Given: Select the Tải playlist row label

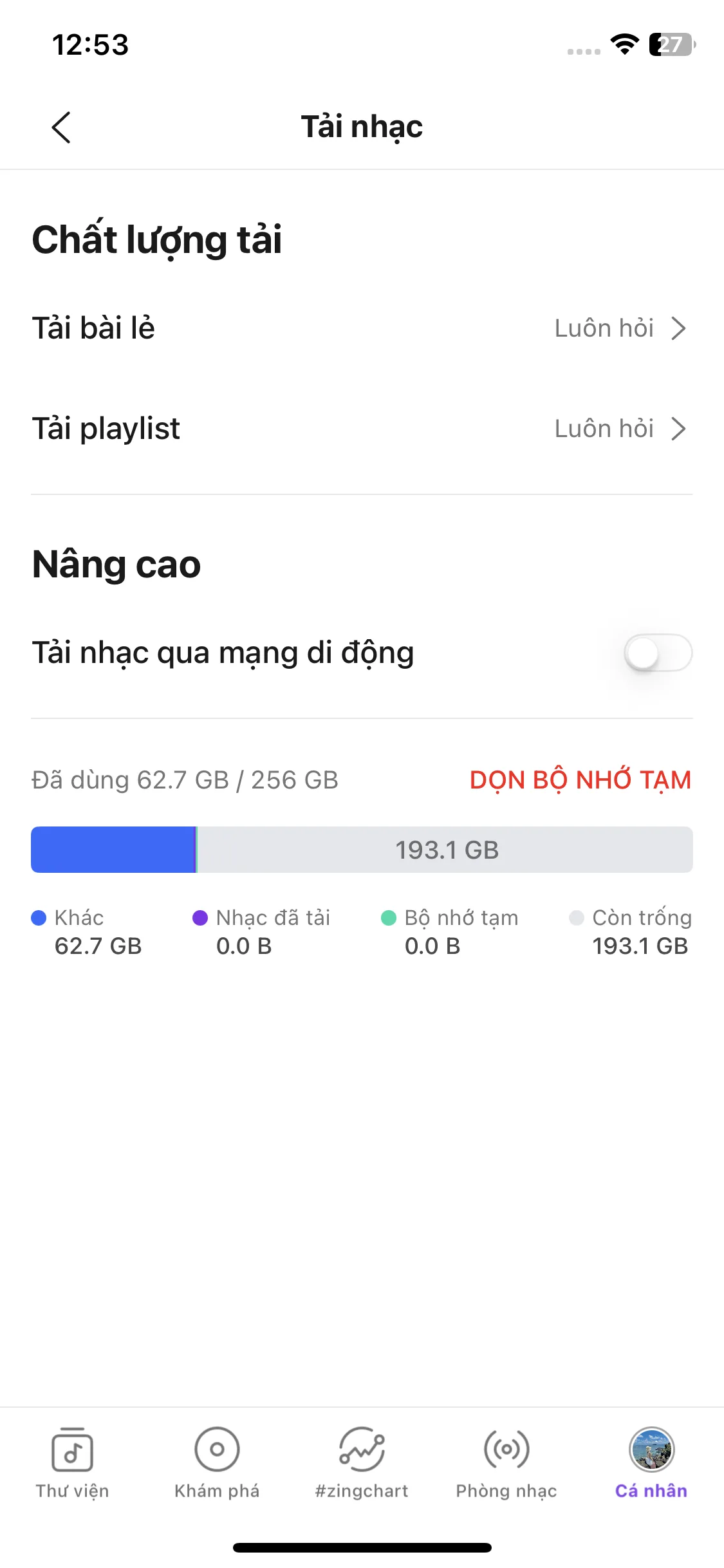Looking at the screenshot, I should [x=106, y=429].
